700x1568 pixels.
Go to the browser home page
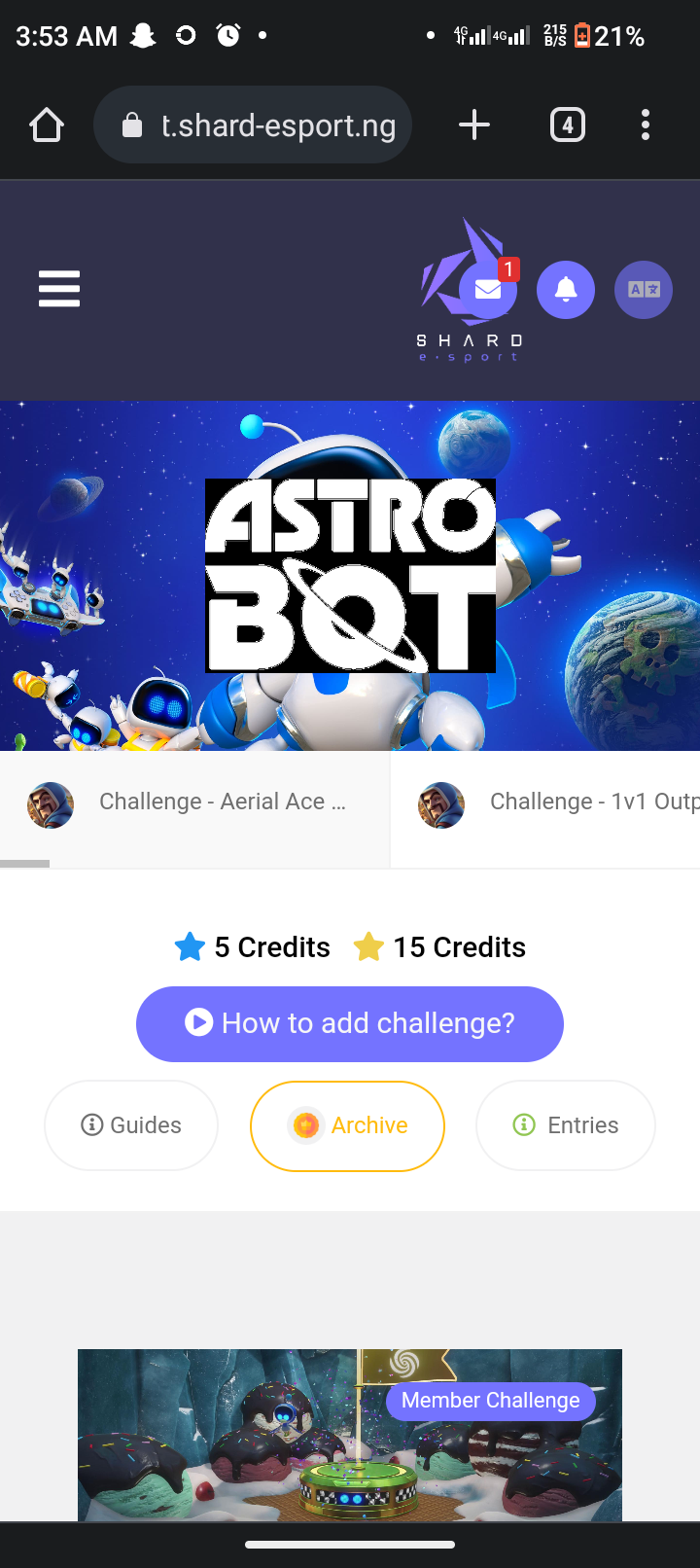47,125
